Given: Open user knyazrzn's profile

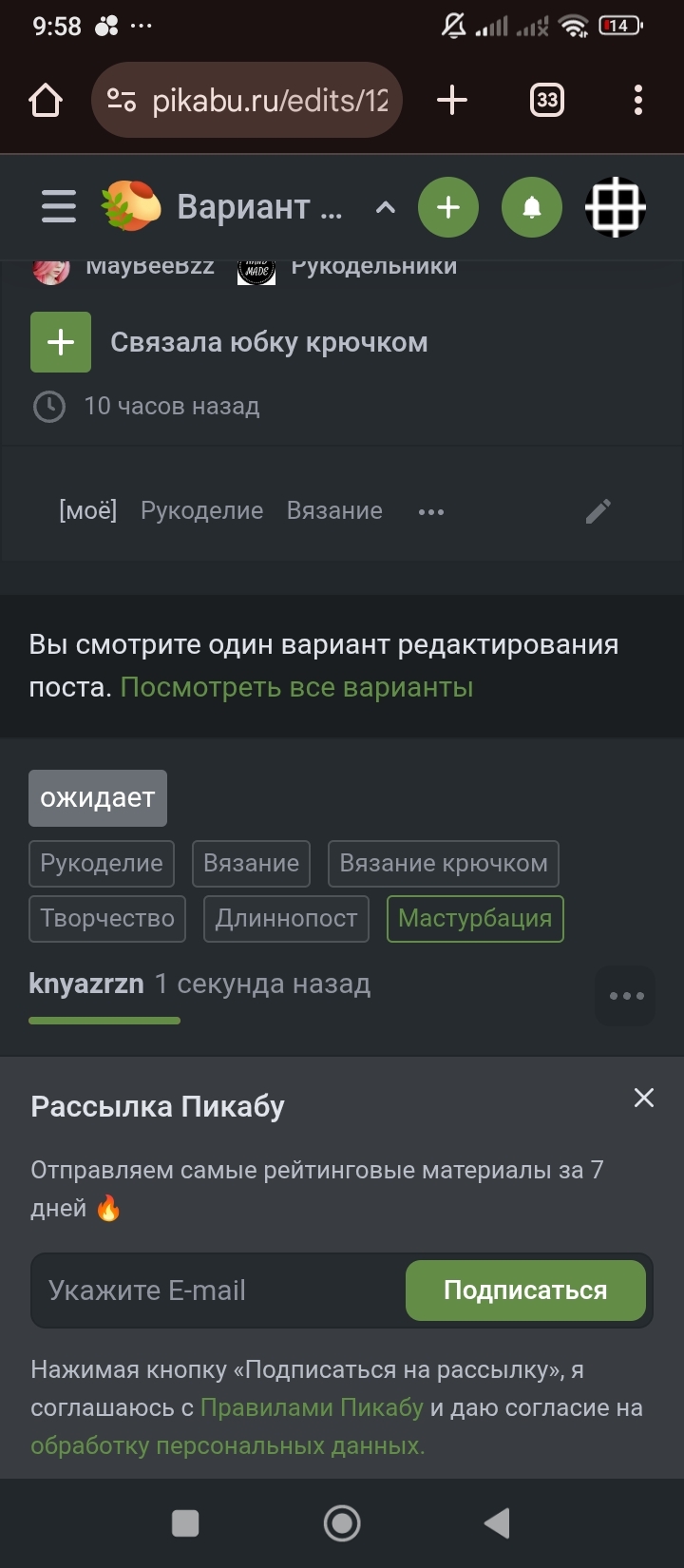Looking at the screenshot, I should 86,984.
